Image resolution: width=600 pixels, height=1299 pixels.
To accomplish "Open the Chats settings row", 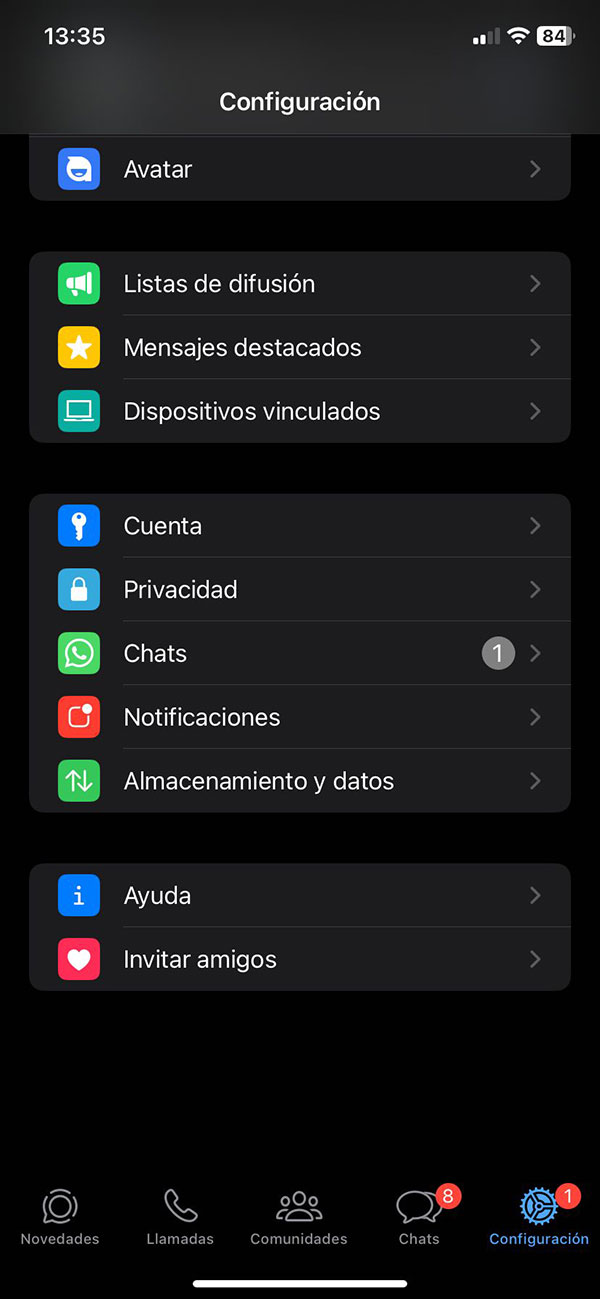I will click(x=300, y=654).
